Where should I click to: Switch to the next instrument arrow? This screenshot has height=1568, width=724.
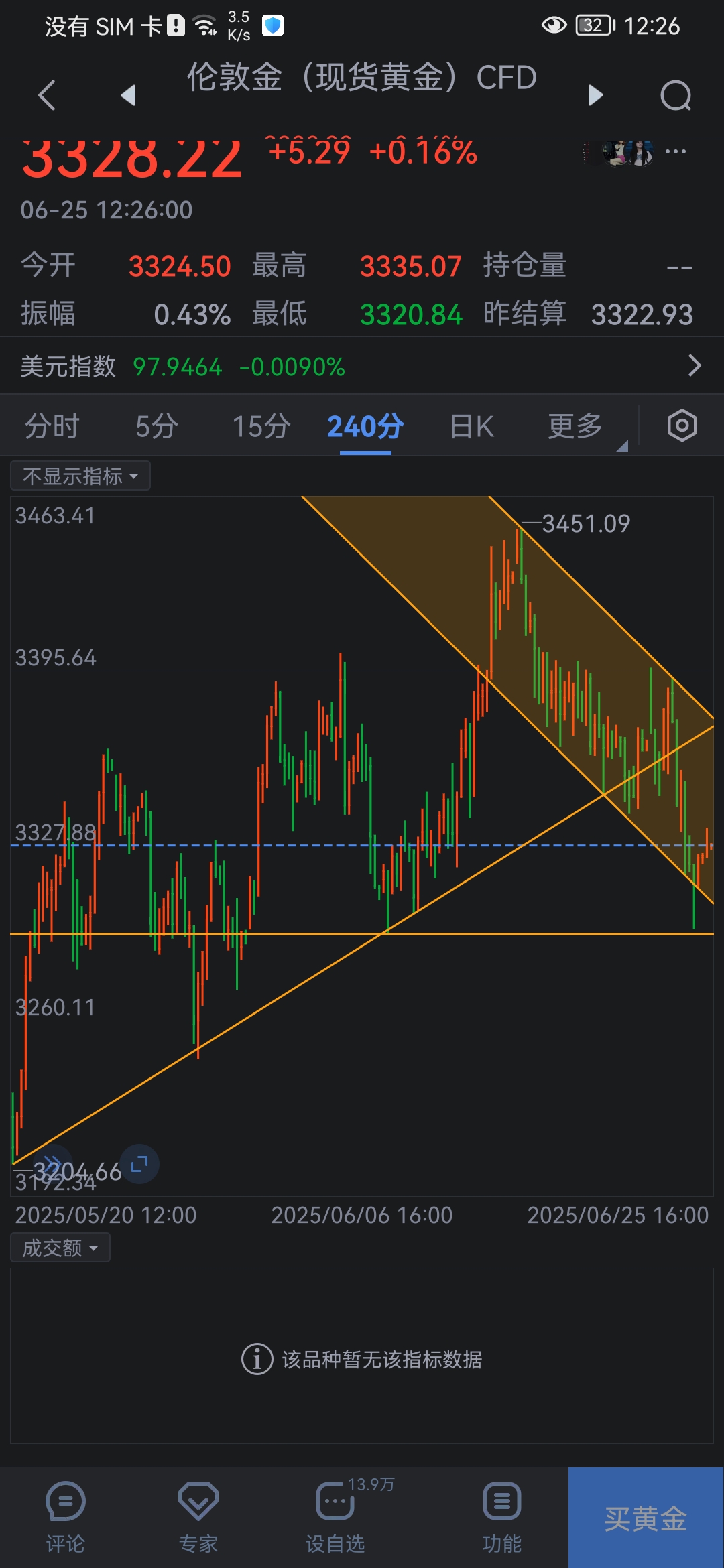(x=595, y=95)
